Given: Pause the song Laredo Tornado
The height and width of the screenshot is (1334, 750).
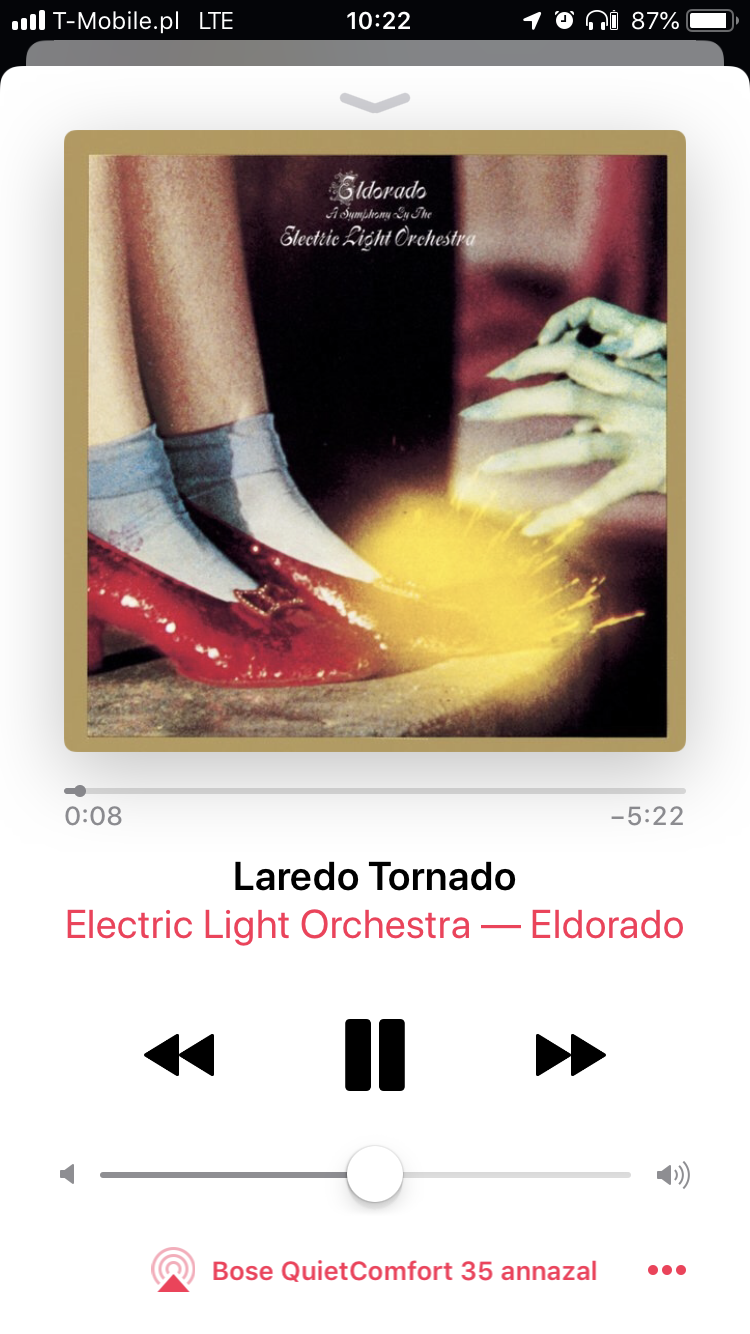Looking at the screenshot, I should (375, 1055).
